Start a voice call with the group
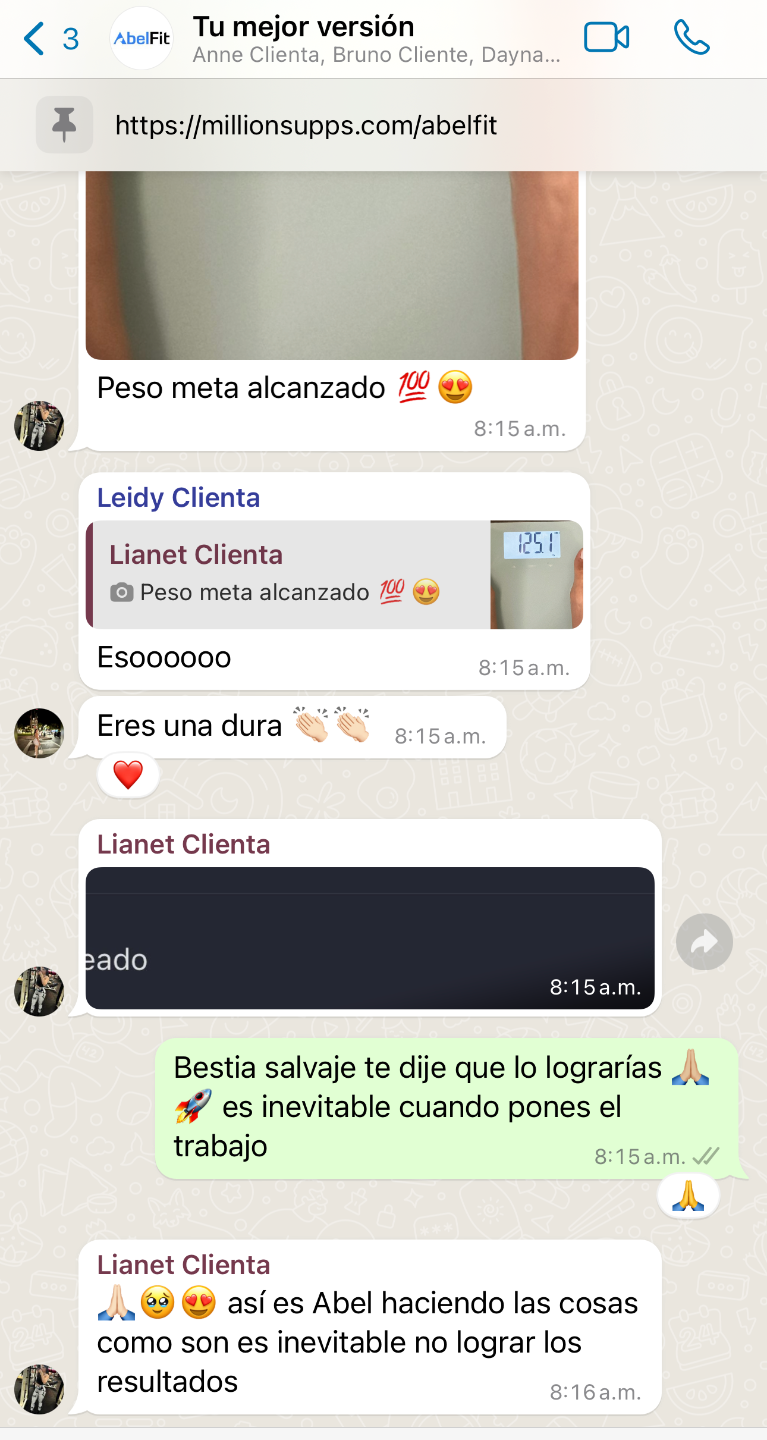767x1440 pixels. (x=691, y=38)
